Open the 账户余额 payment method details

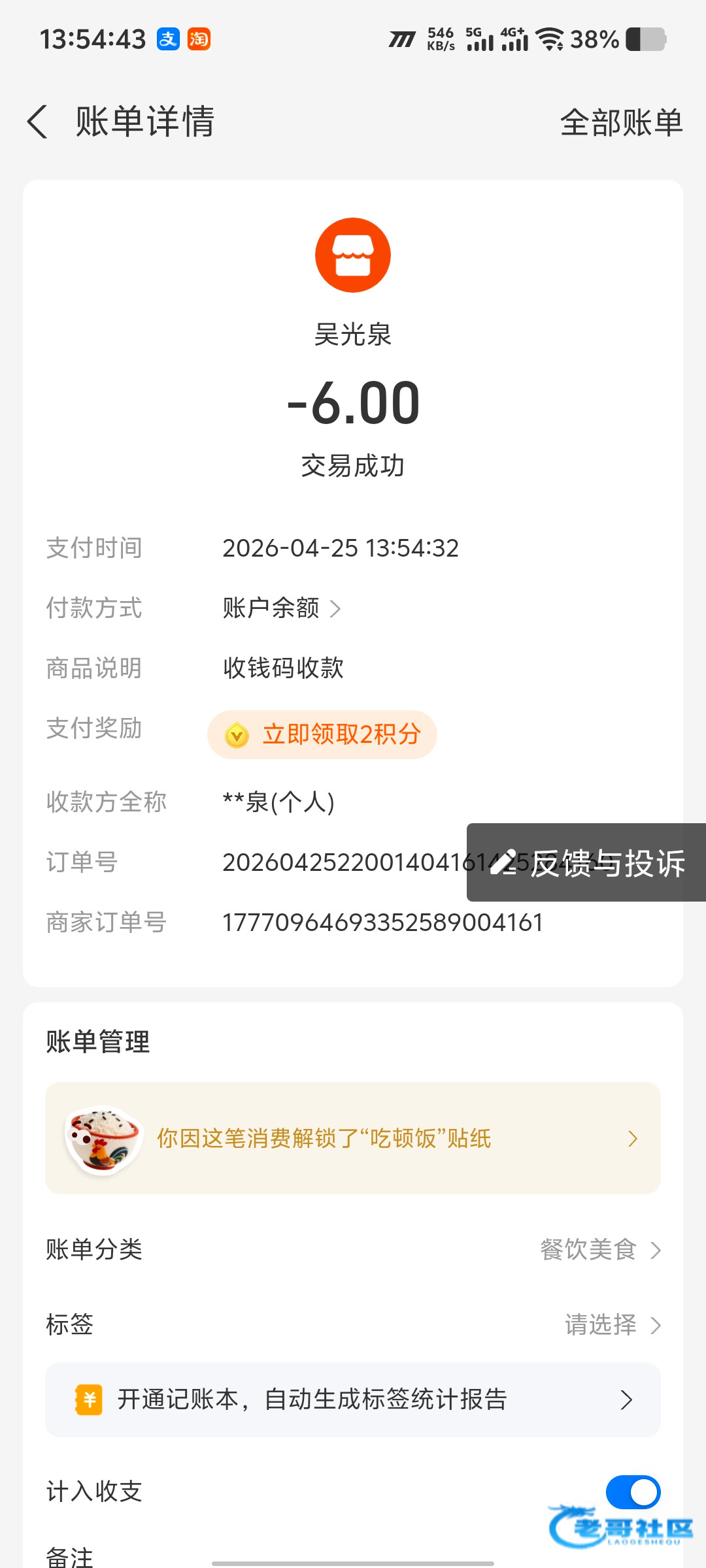click(282, 608)
